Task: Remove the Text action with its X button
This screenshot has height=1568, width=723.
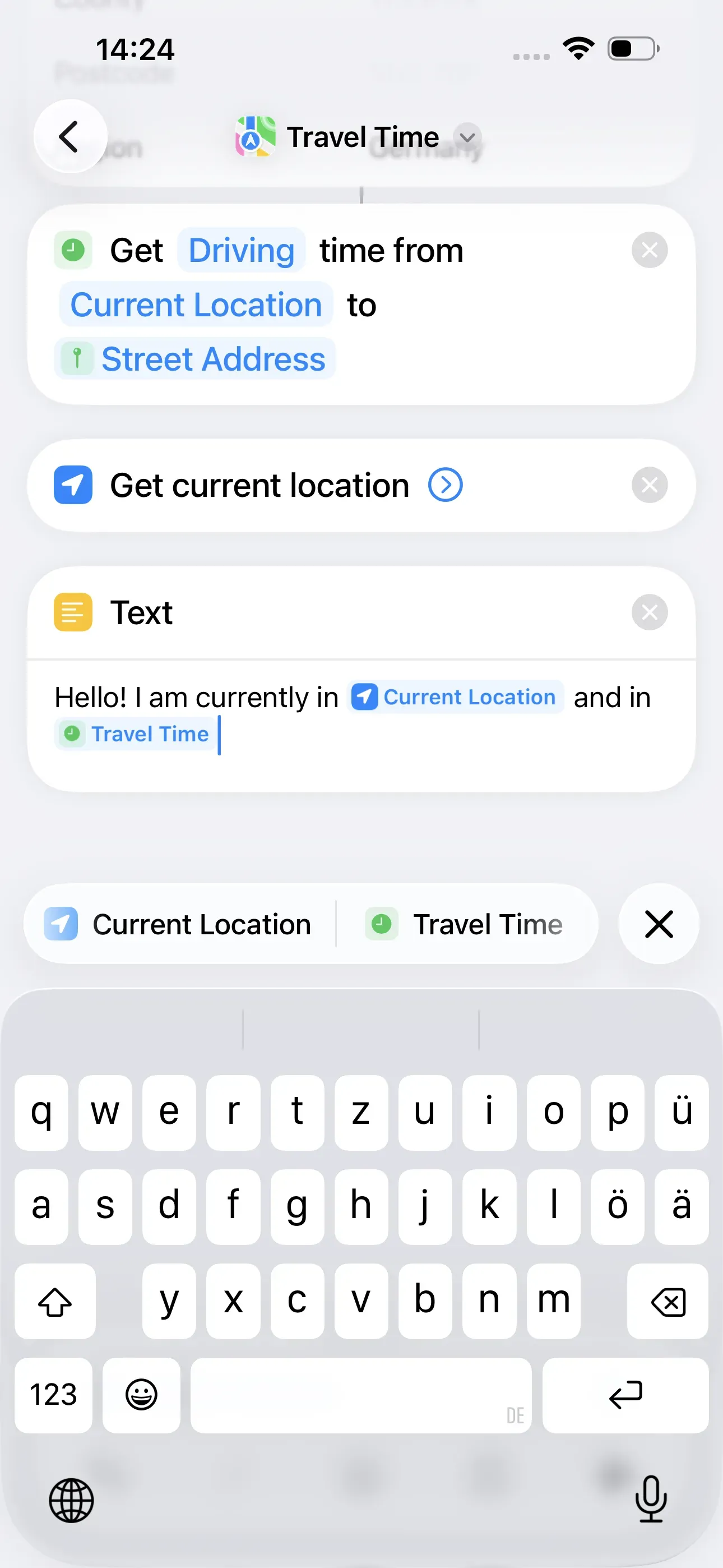Action: point(649,612)
